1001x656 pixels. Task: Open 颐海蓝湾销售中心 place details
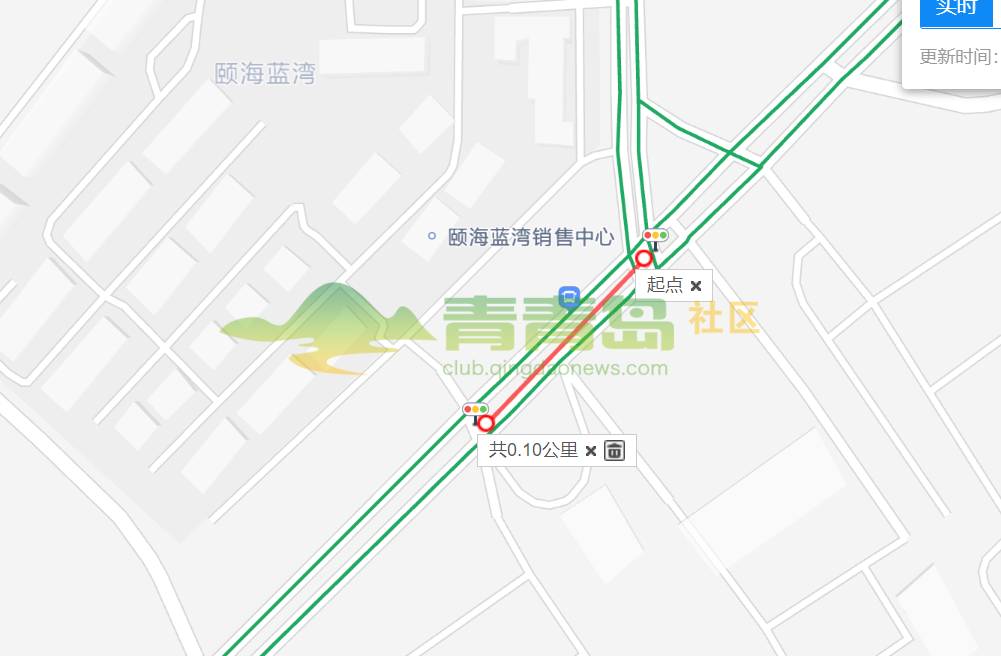click(x=530, y=237)
